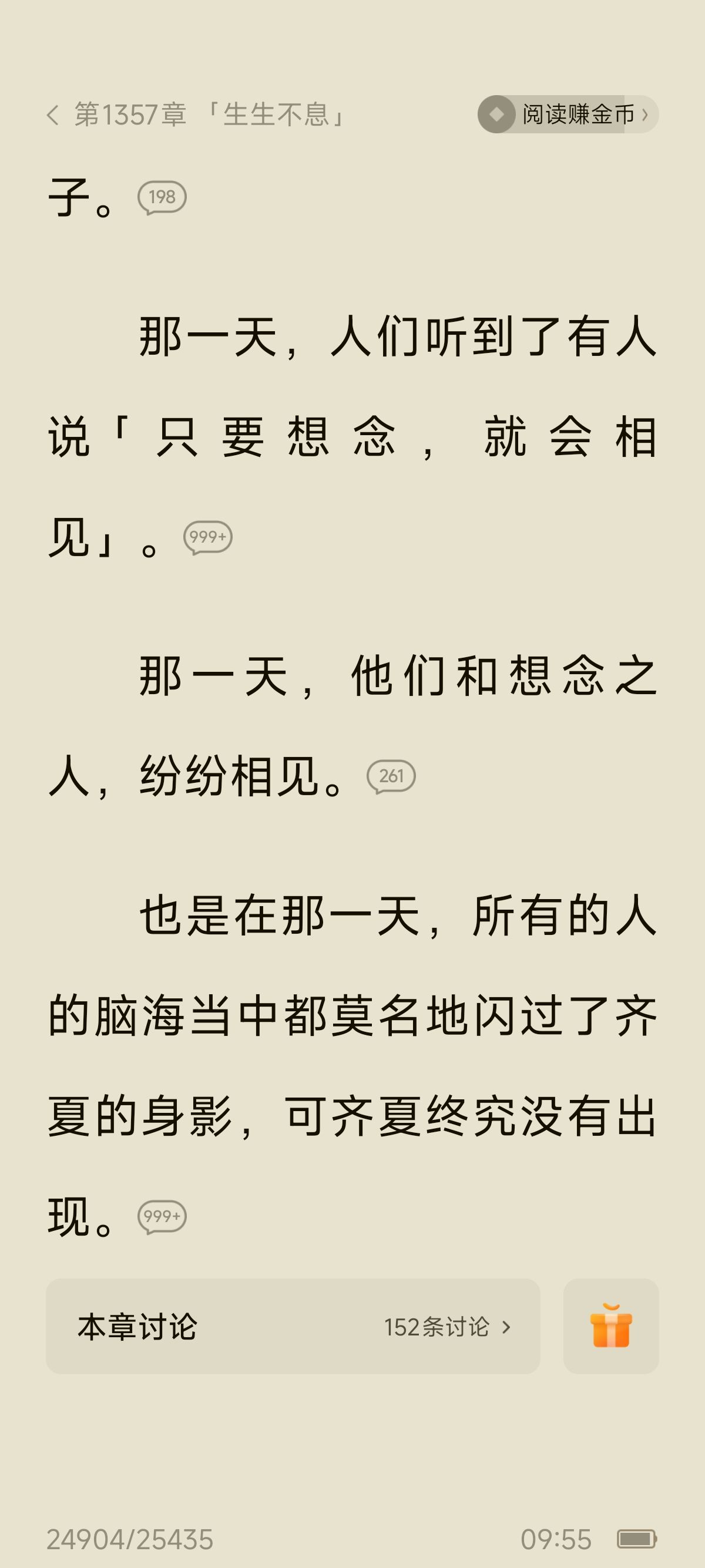Open 本章讨论 with 152 discussions

293,1327
